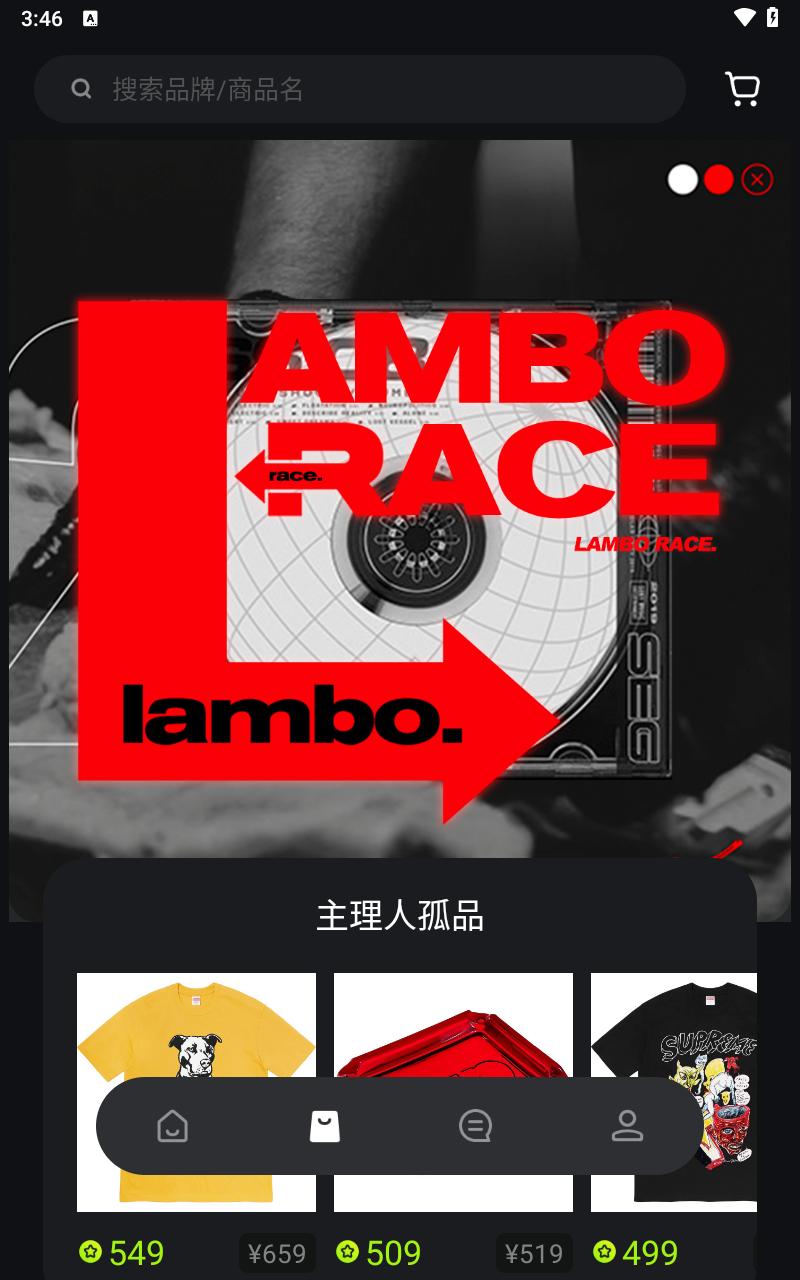Go to profile via person icon

[627, 1127]
